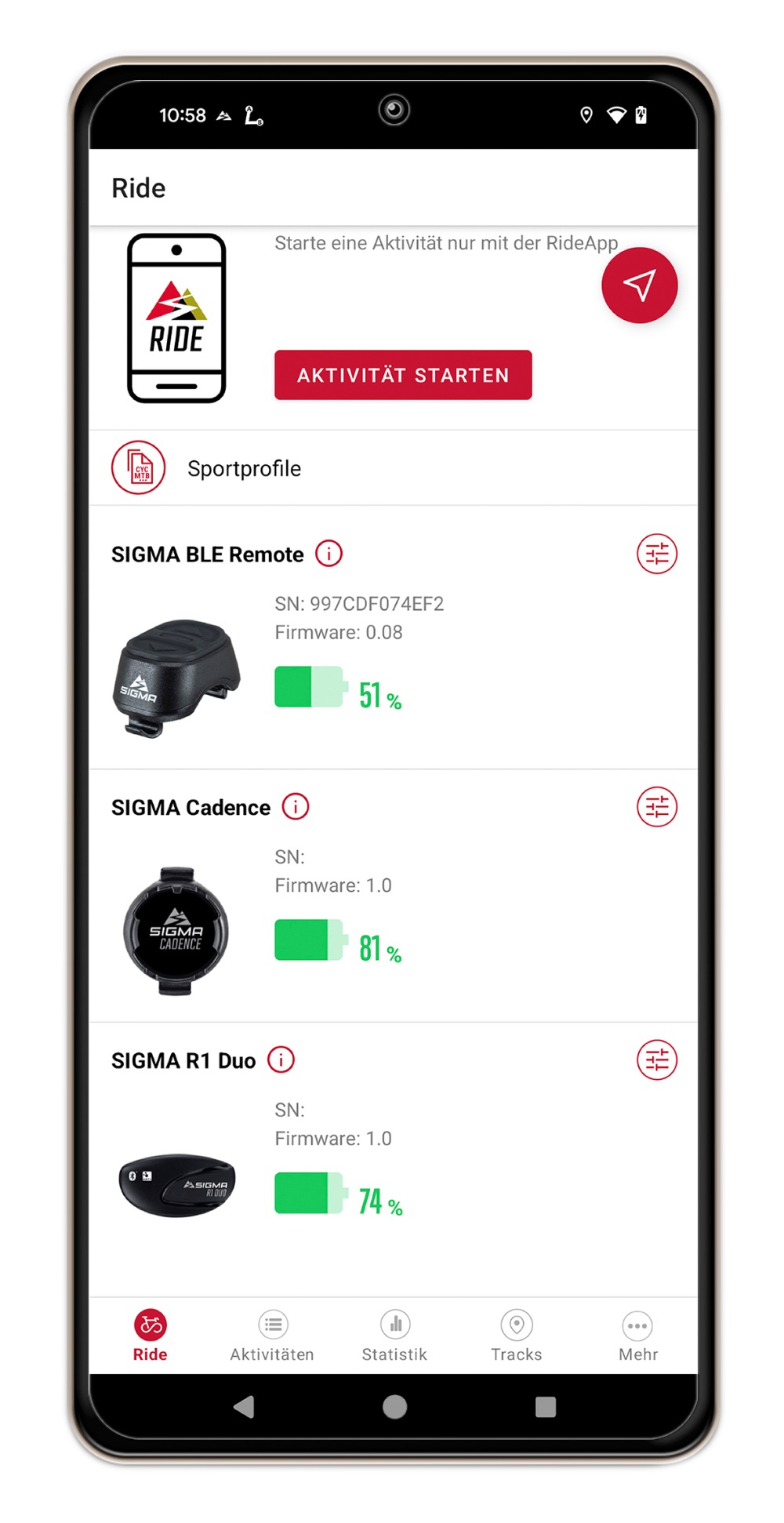
Task: Switch to the Statistik tab
Action: 394,1336
